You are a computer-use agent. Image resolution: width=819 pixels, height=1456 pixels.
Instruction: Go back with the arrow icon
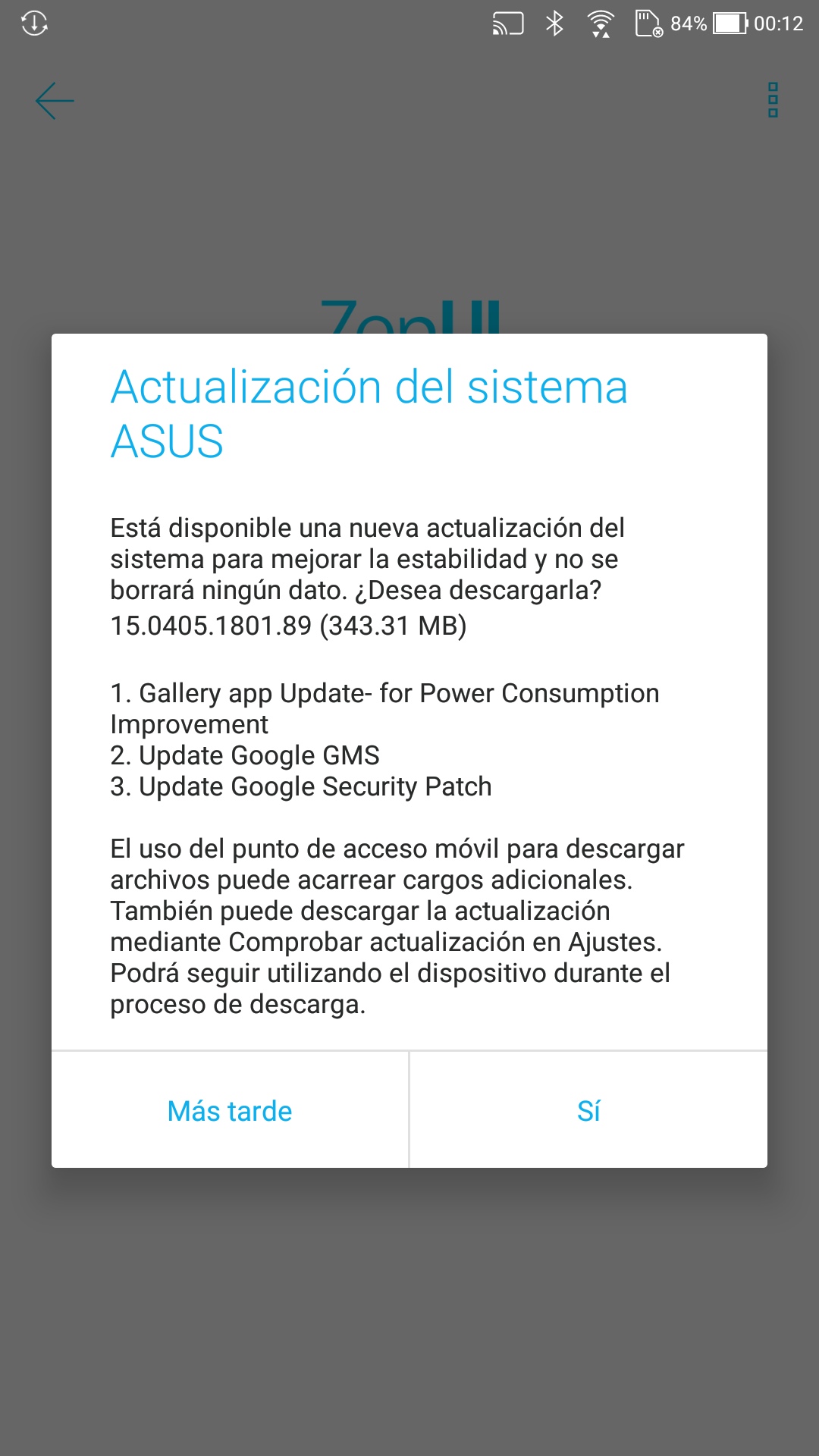click(x=55, y=101)
